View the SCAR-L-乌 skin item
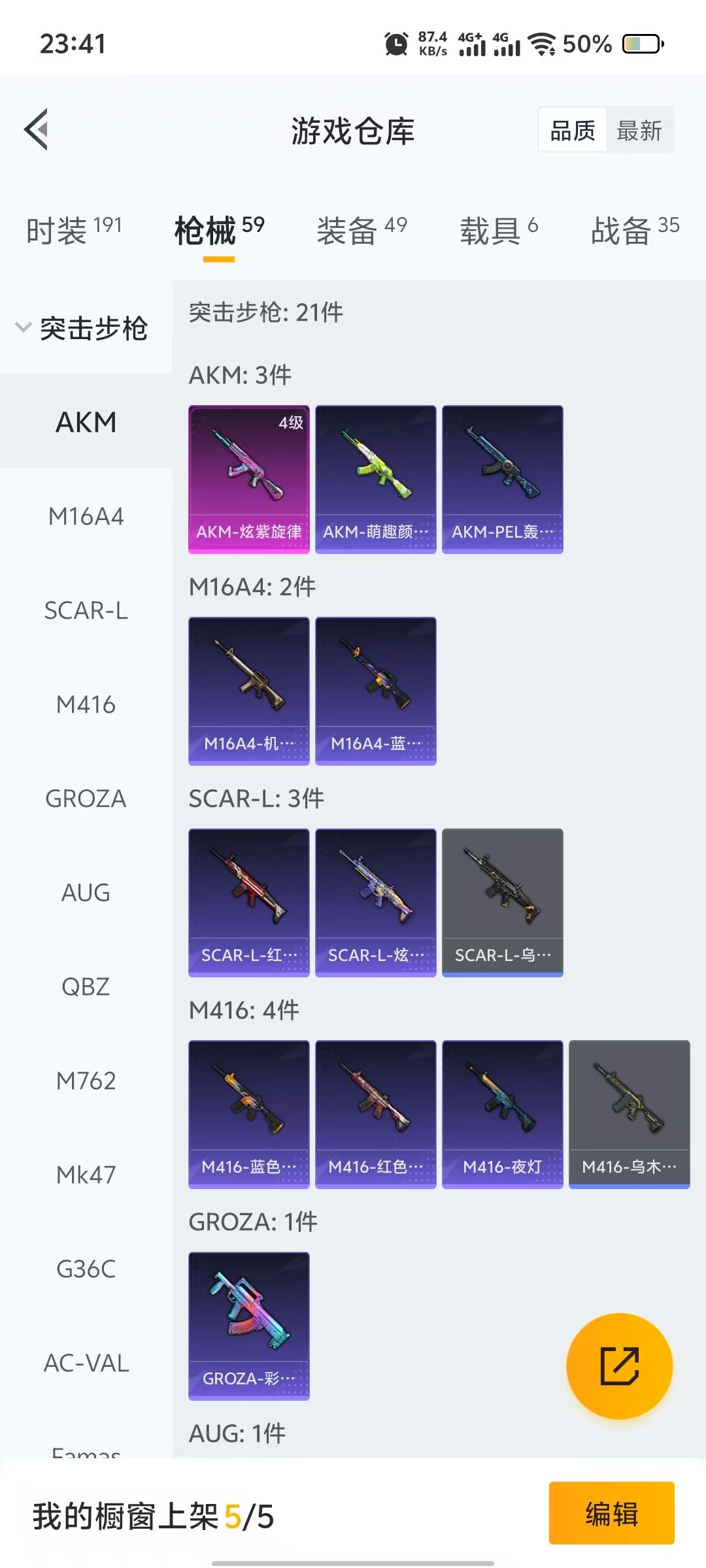The height and width of the screenshot is (1568, 706). 502,902
